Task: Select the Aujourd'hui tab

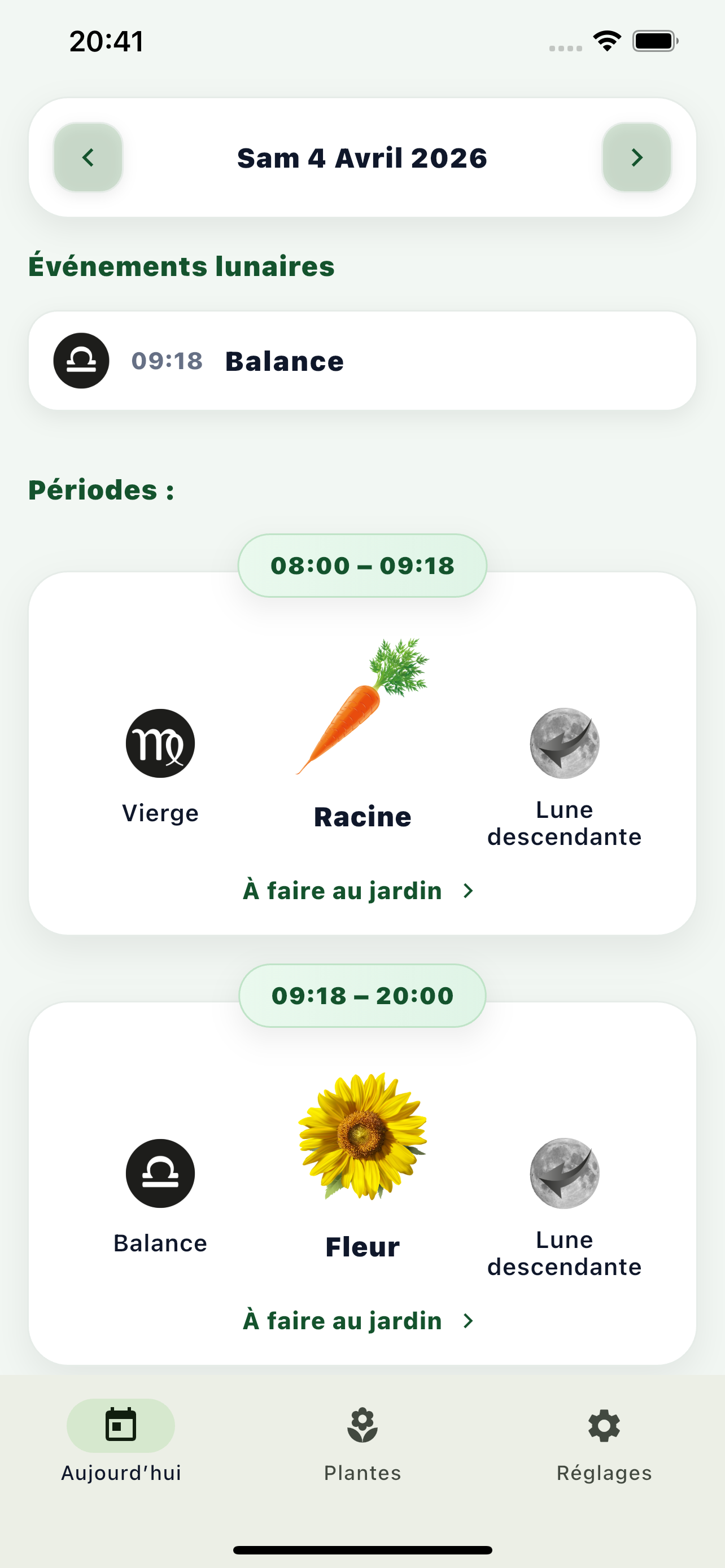Action: point(121,1443)
